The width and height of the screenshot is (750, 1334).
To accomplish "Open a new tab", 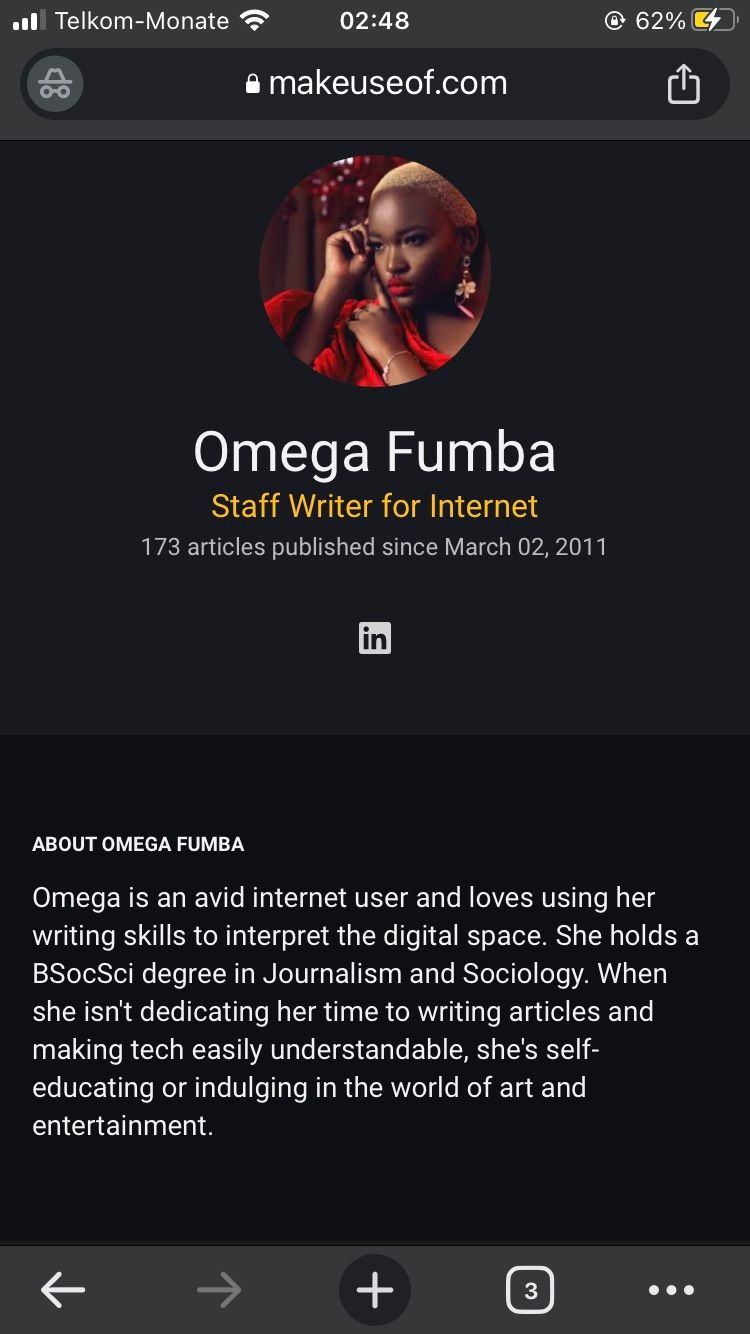I will point(375,1290).
